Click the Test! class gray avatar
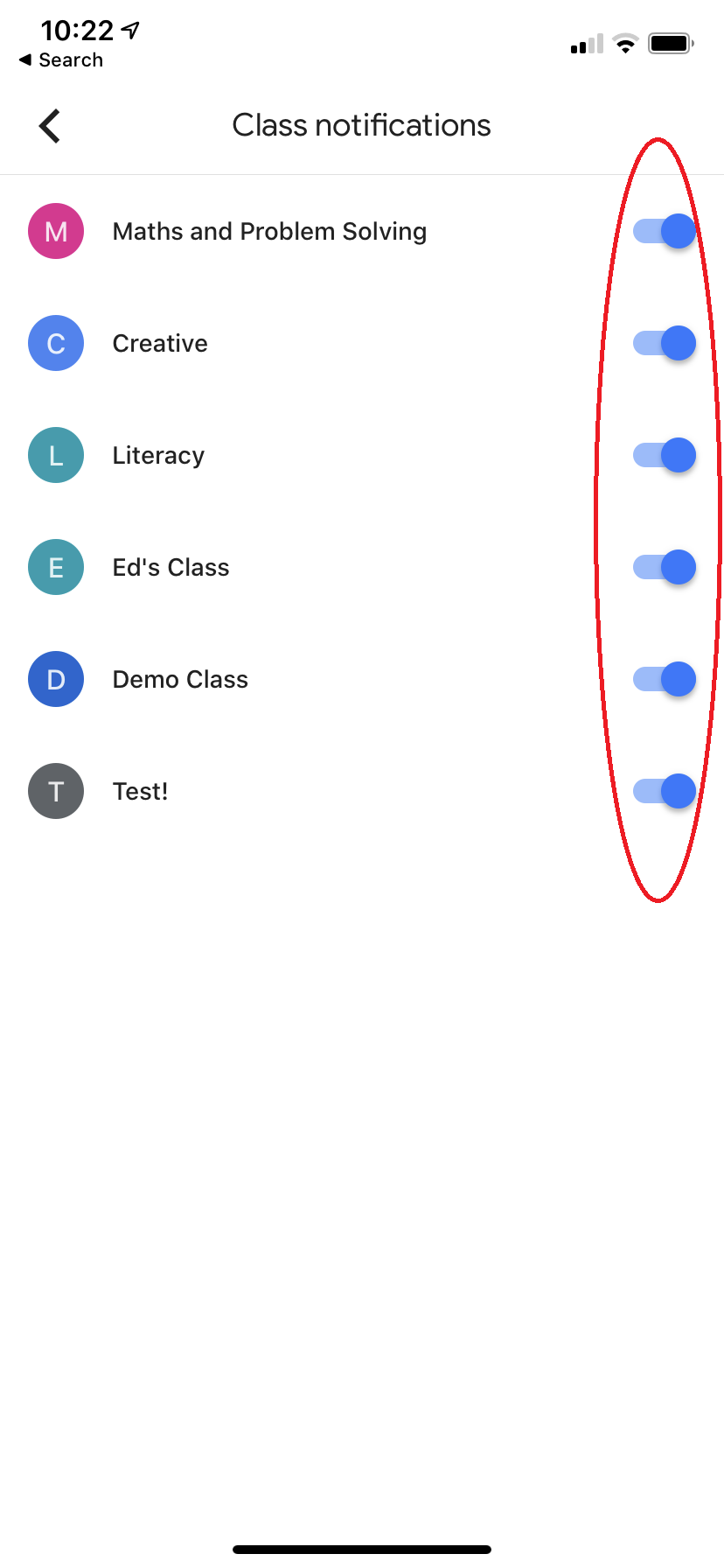The width and height of the screenshot is (724, 1568). pos(55,790)
